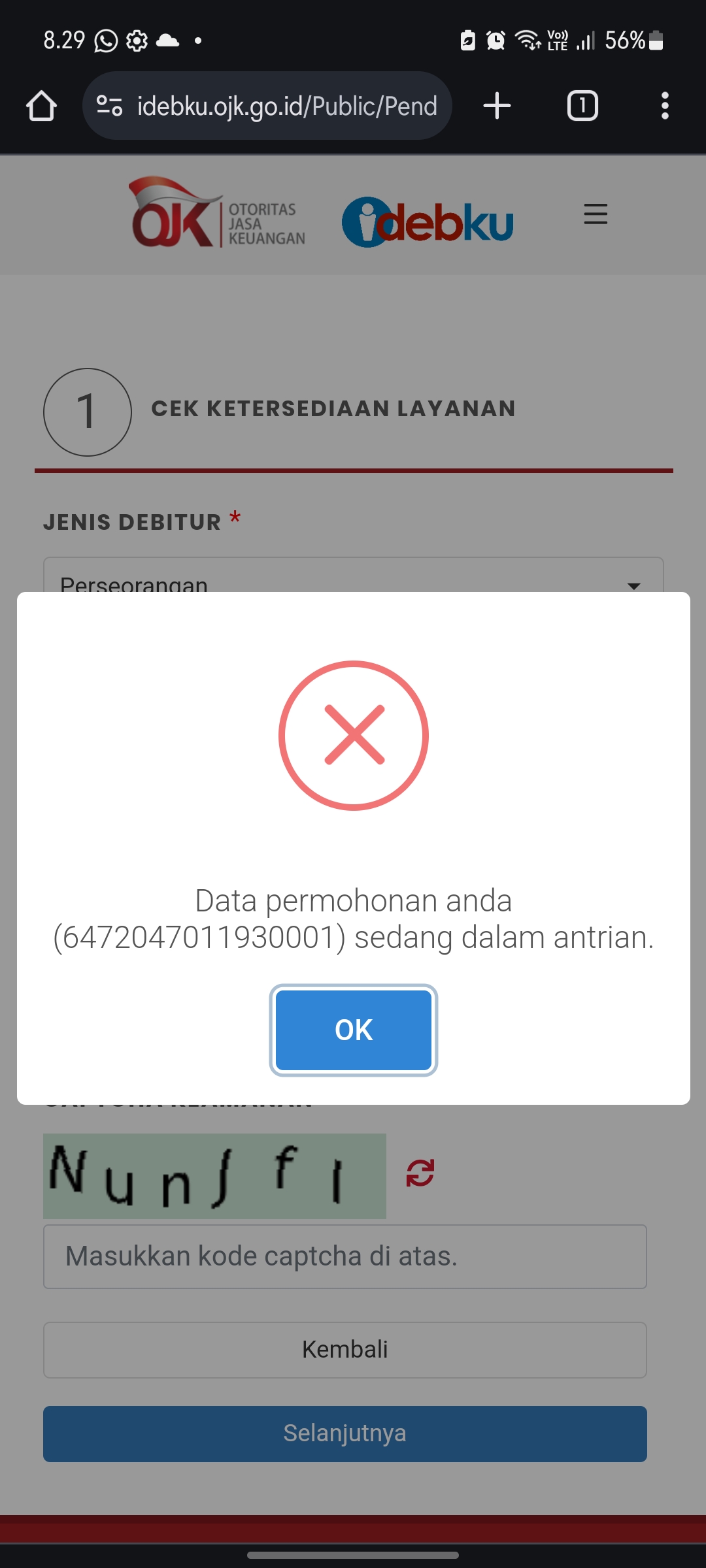Tap the address bar URL
Screen dimensions: 706x1568
pos(286,106)
